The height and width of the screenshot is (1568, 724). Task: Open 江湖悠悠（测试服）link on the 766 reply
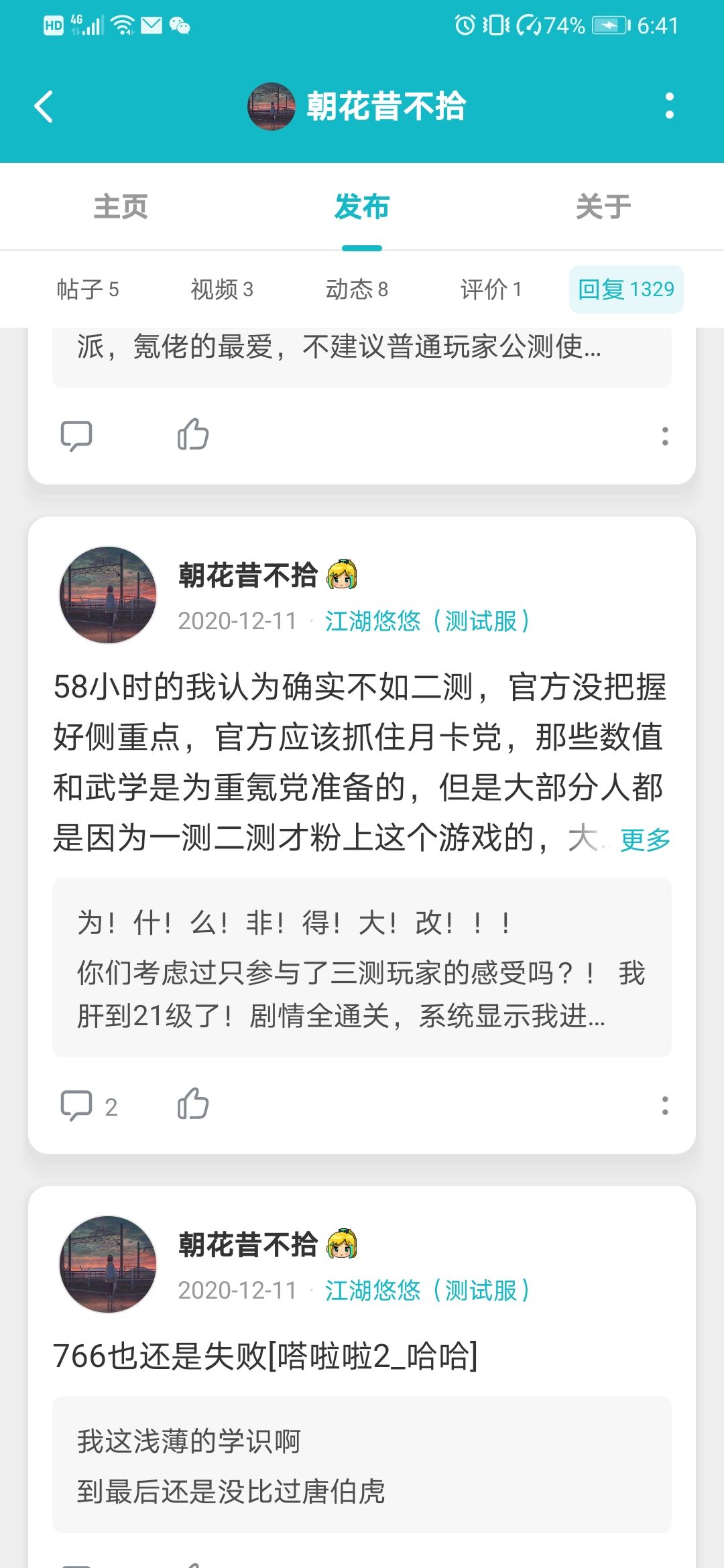427,1290
